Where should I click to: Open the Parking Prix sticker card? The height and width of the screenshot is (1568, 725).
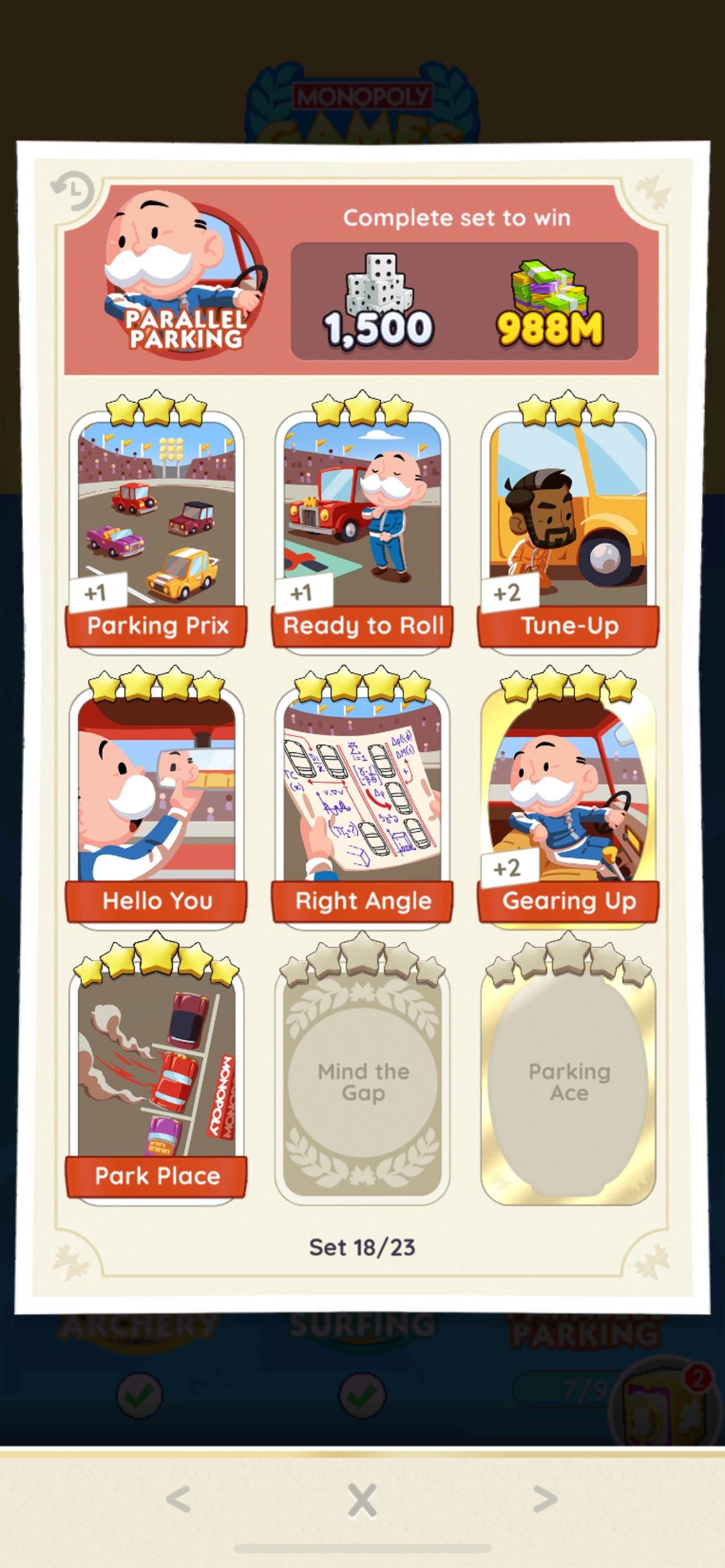157,526
